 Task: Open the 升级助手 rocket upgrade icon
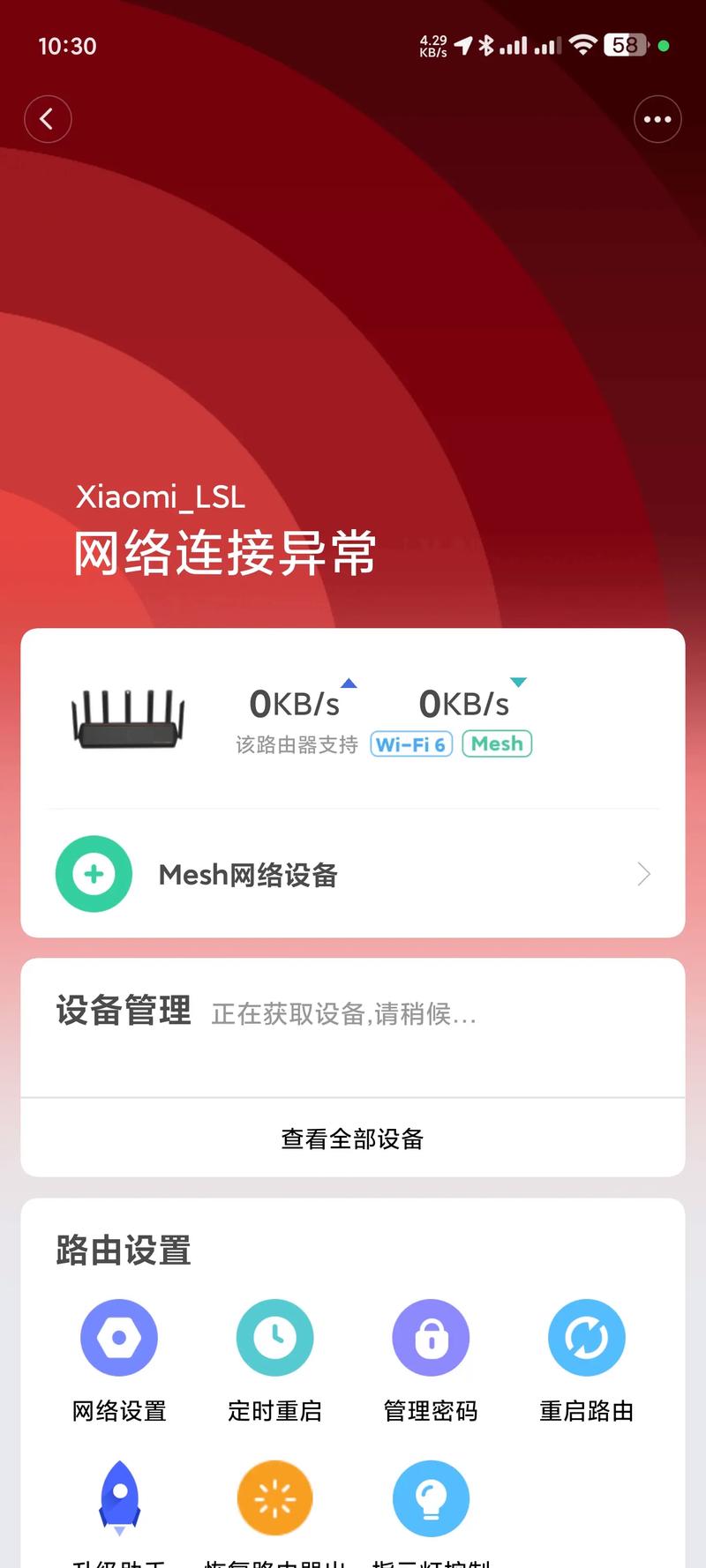tap(119, 1497)
